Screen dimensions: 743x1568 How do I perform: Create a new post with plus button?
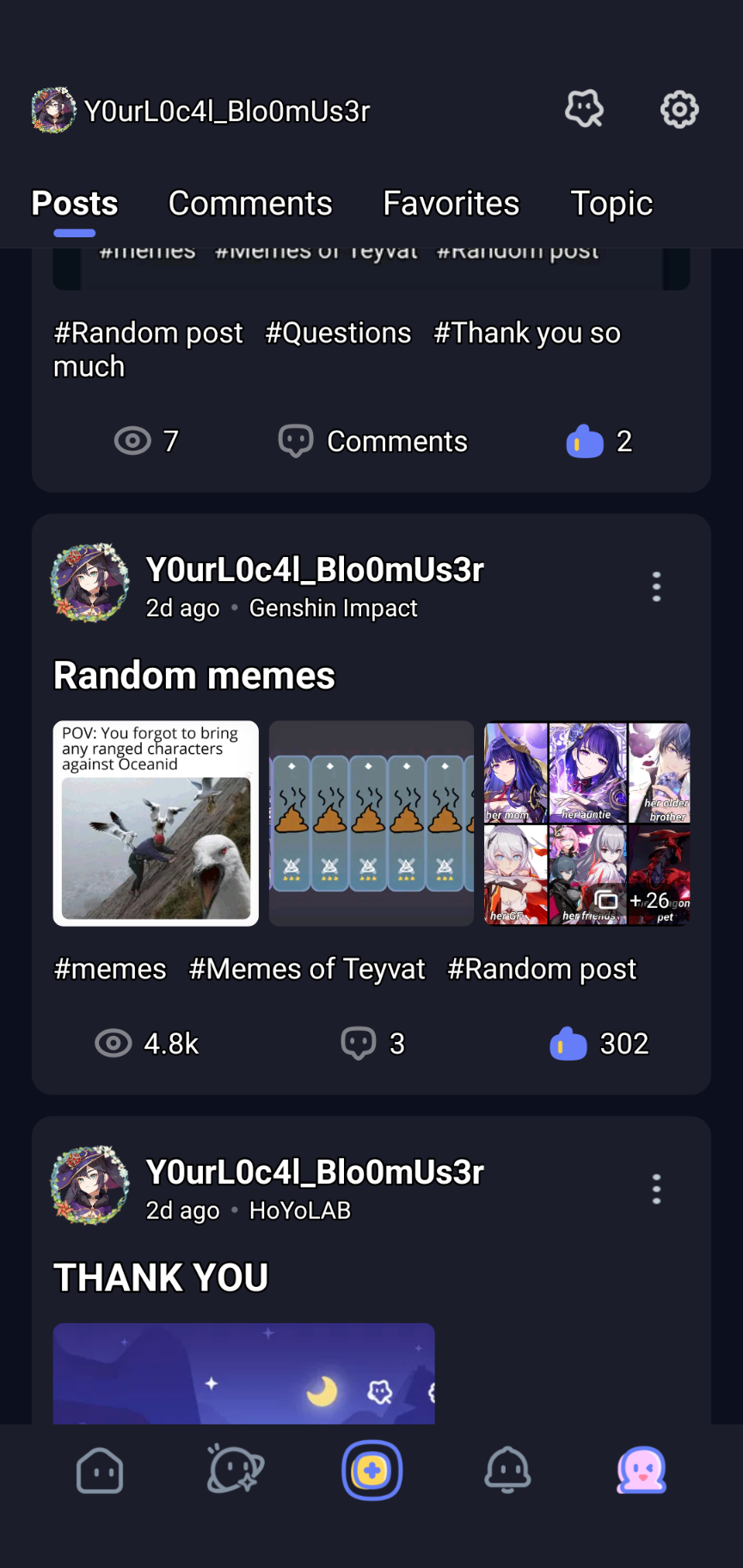[371, 1471]
